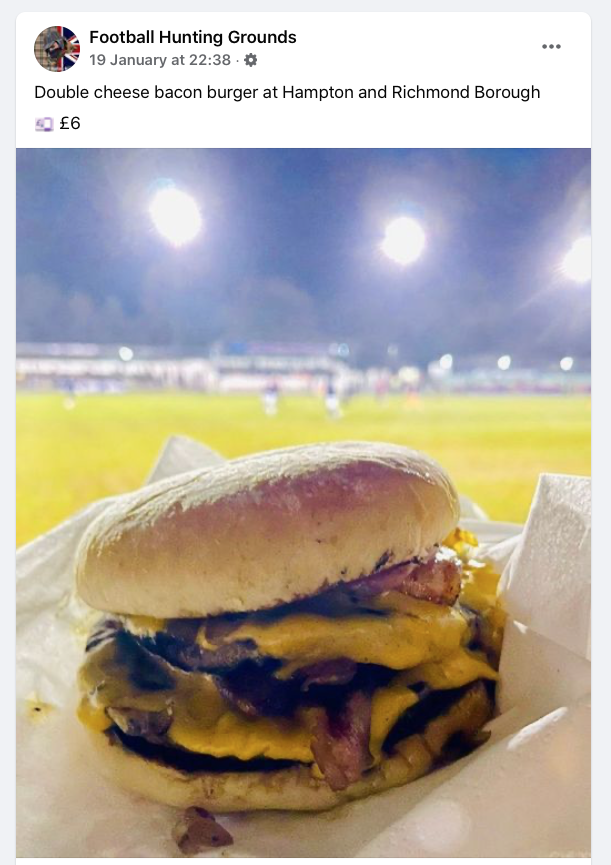Open the post's three-dot options menu
Image resolution: width=611 pixels, height=865 pixels.
coord(552,47)
